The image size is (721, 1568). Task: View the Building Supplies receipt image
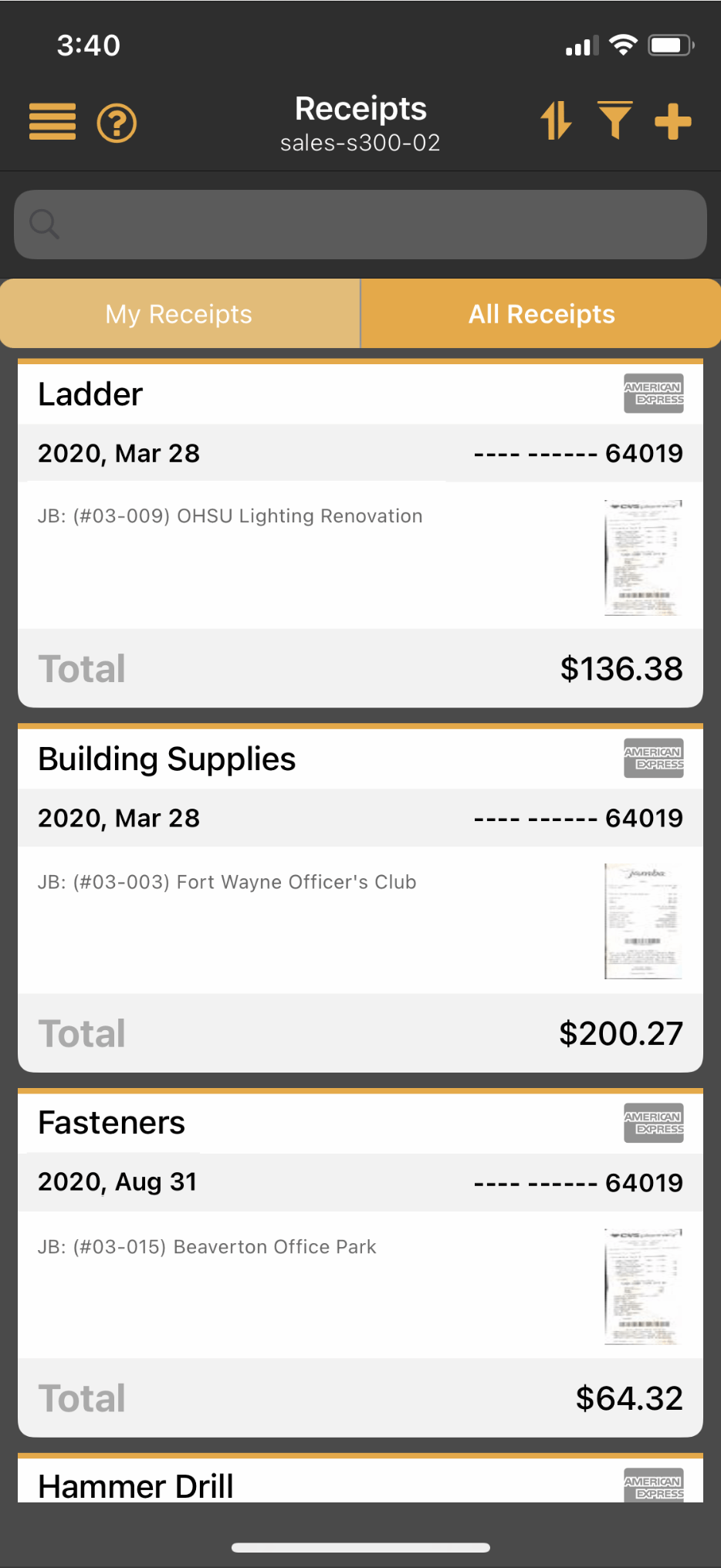(x=642, y=921)
